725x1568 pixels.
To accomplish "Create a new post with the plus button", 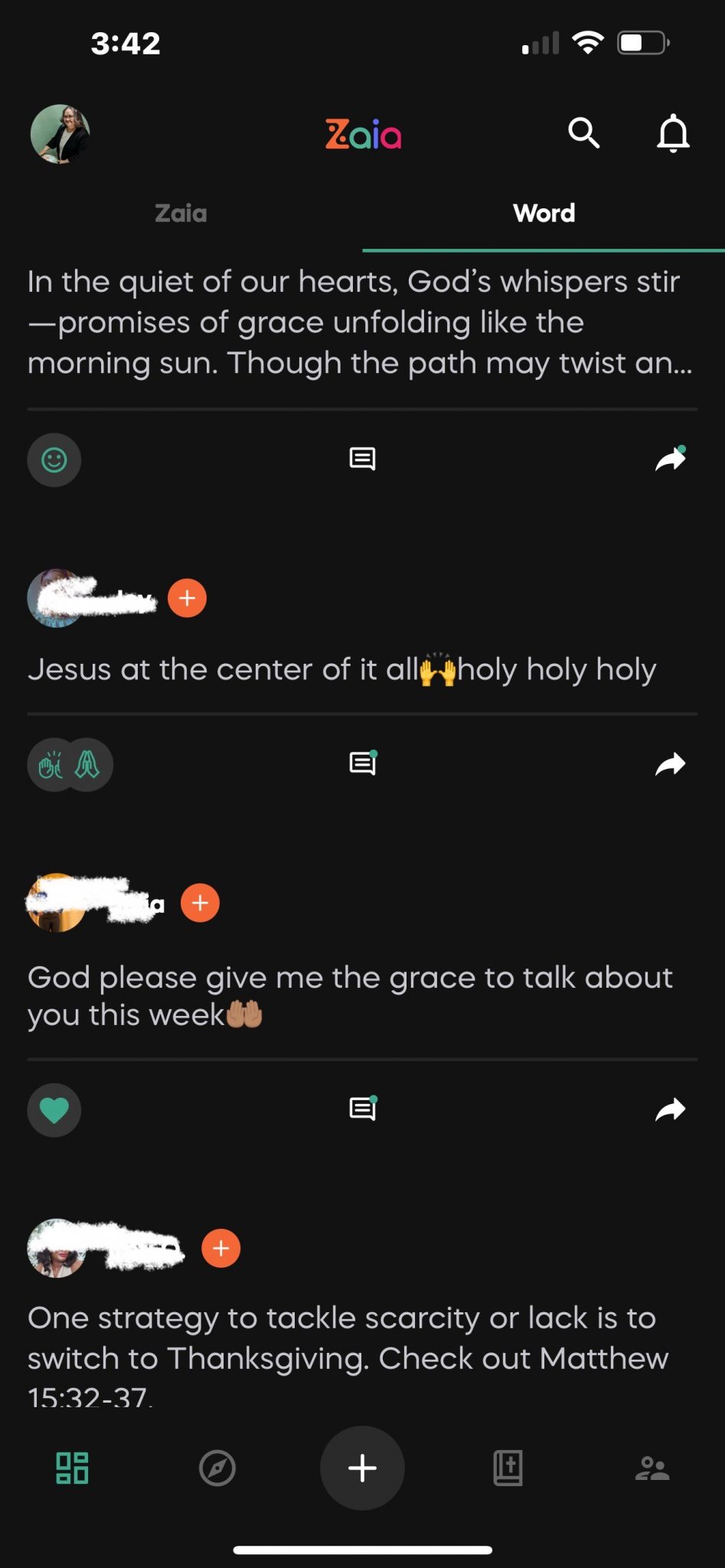I will click(x=362, y=1468).
